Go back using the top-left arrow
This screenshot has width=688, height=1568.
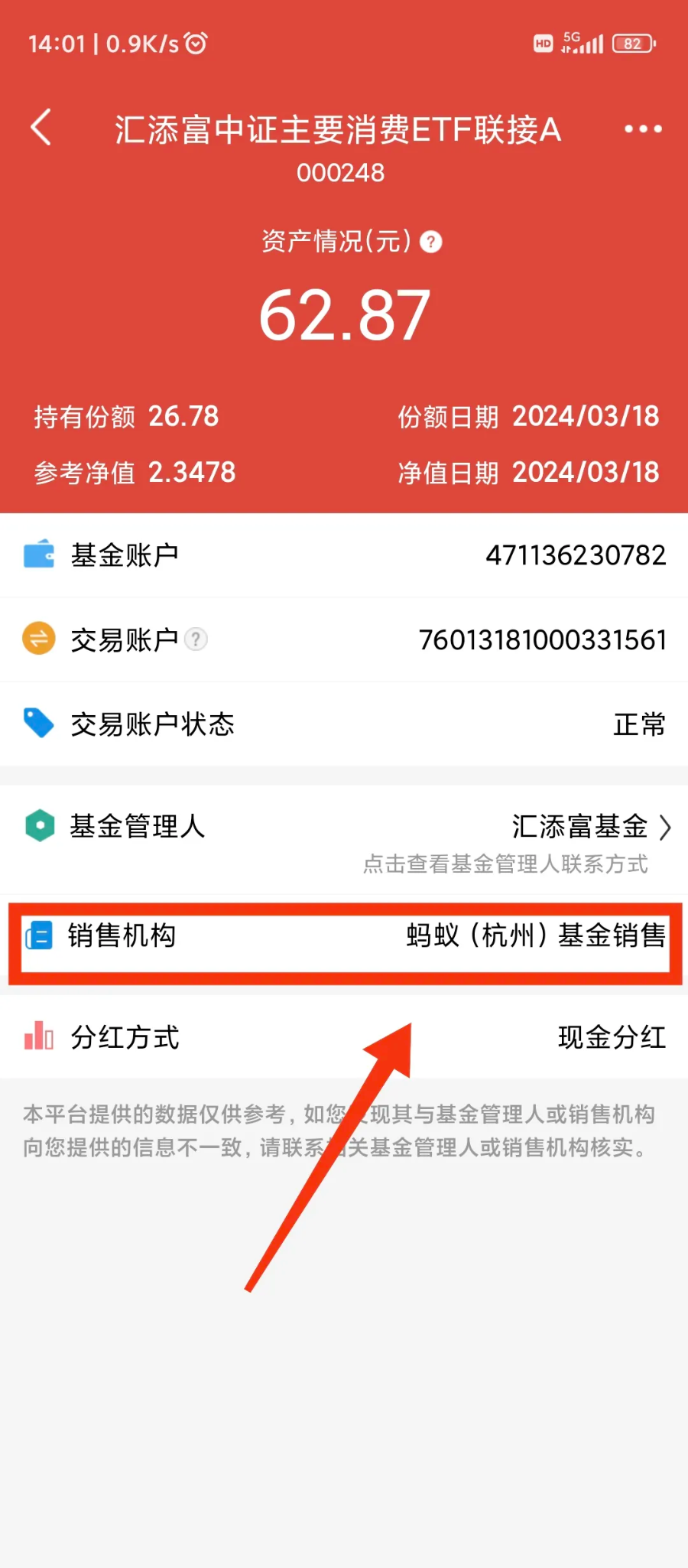(x=41, y=127)
